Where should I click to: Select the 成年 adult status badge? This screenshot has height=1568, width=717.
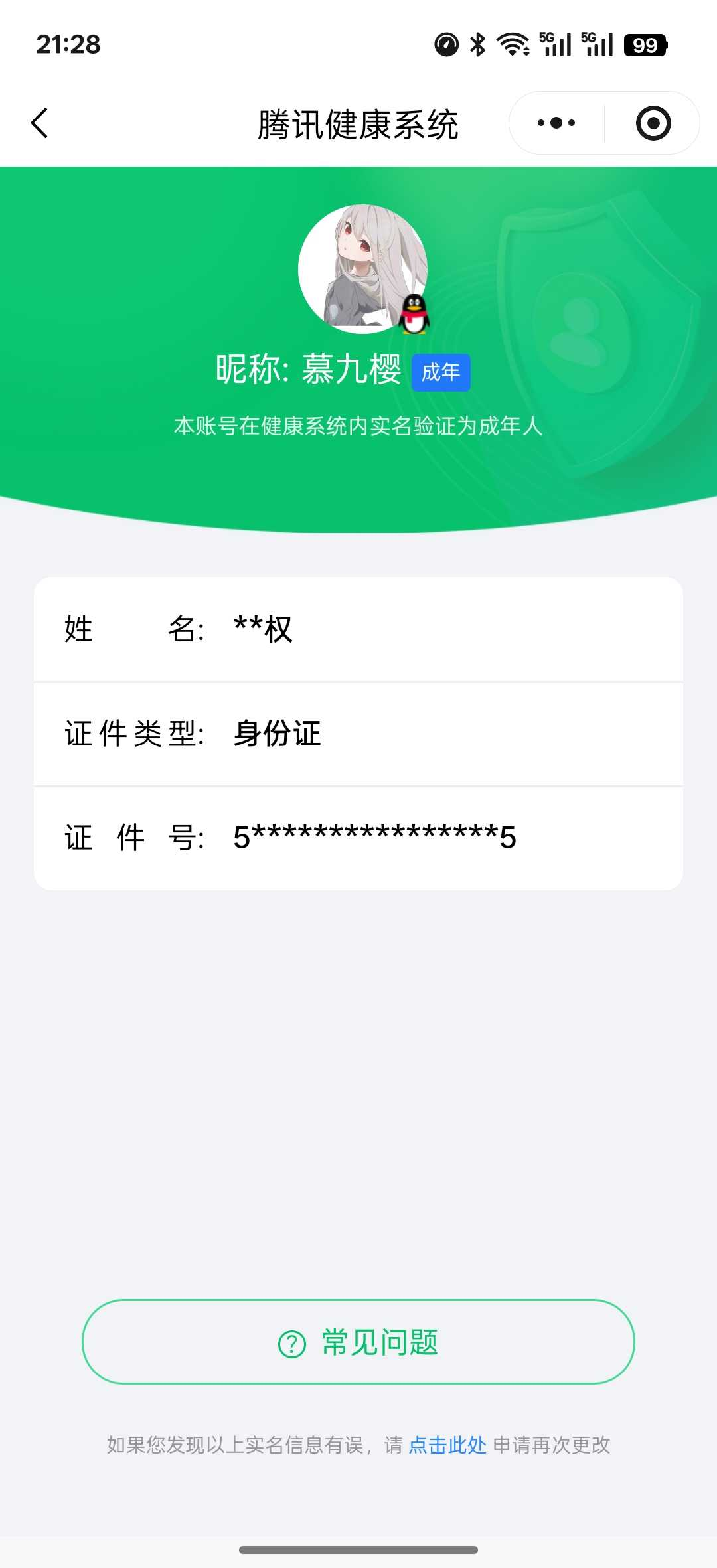point(441,372)
